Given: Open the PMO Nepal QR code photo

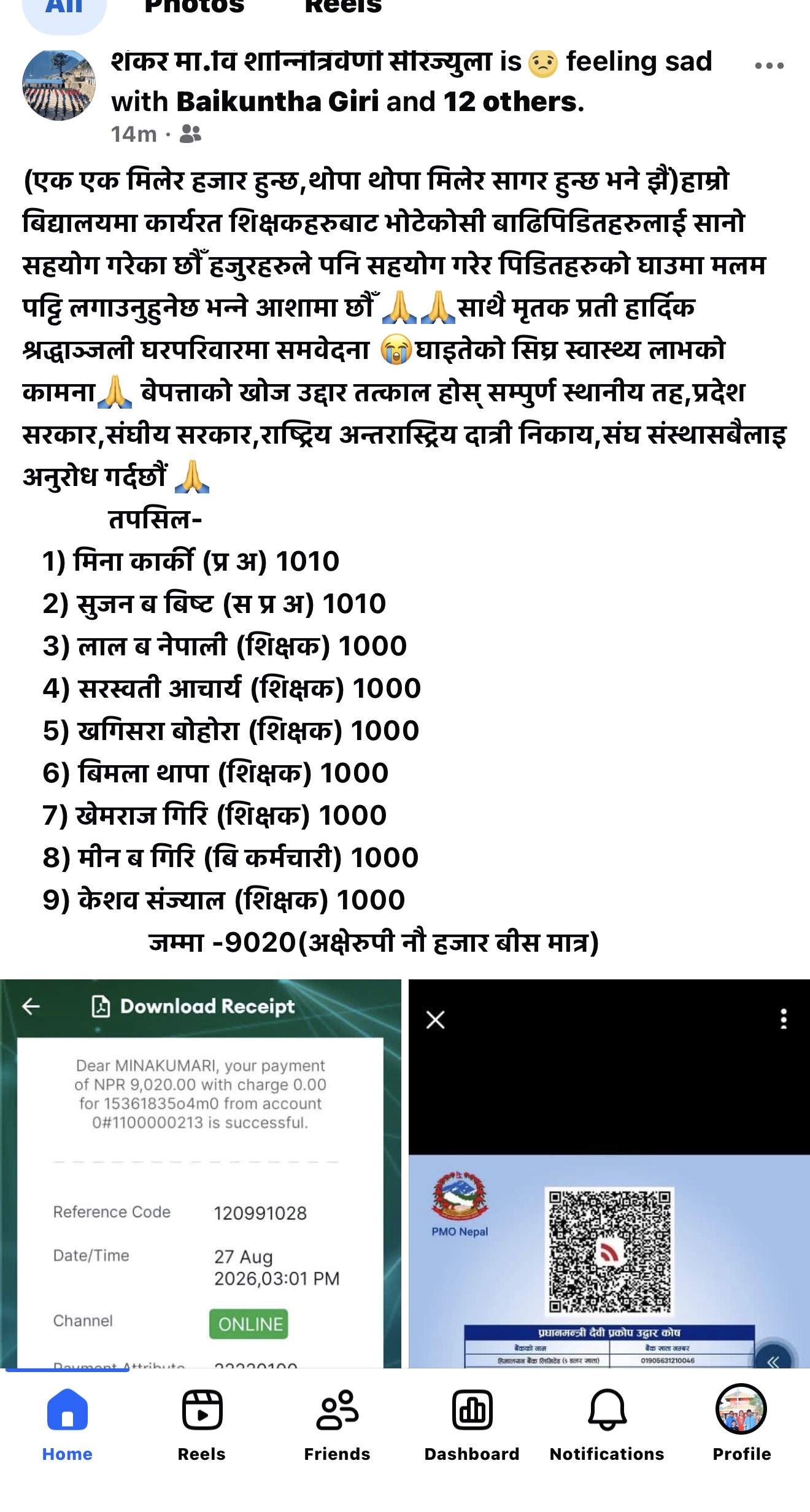Looking at the screenshot, I should click(609, 1173).
